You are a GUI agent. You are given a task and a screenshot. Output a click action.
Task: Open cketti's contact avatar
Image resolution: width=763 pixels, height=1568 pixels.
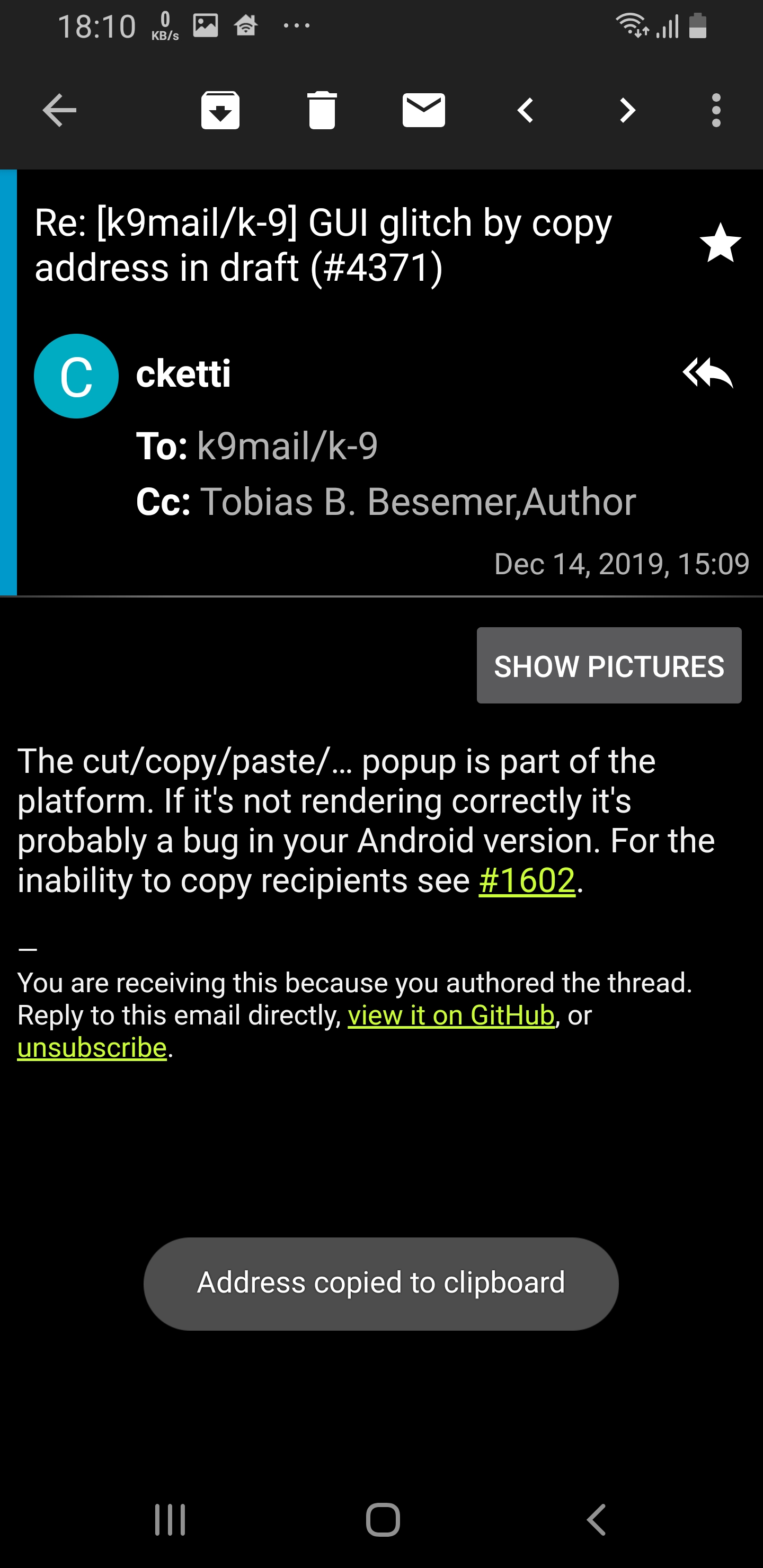[x=76, y=376]
